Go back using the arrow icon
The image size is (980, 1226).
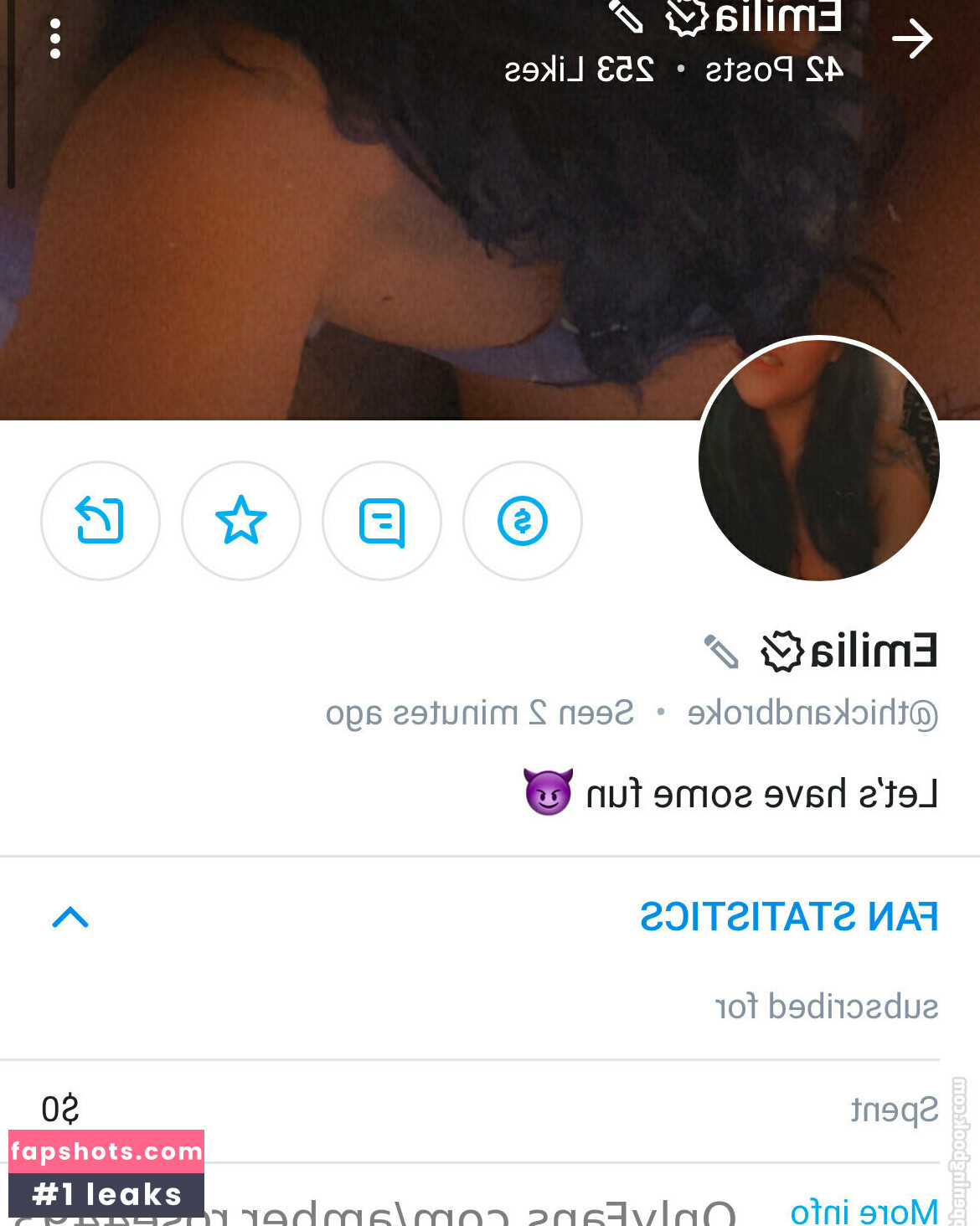pos(911,39)
